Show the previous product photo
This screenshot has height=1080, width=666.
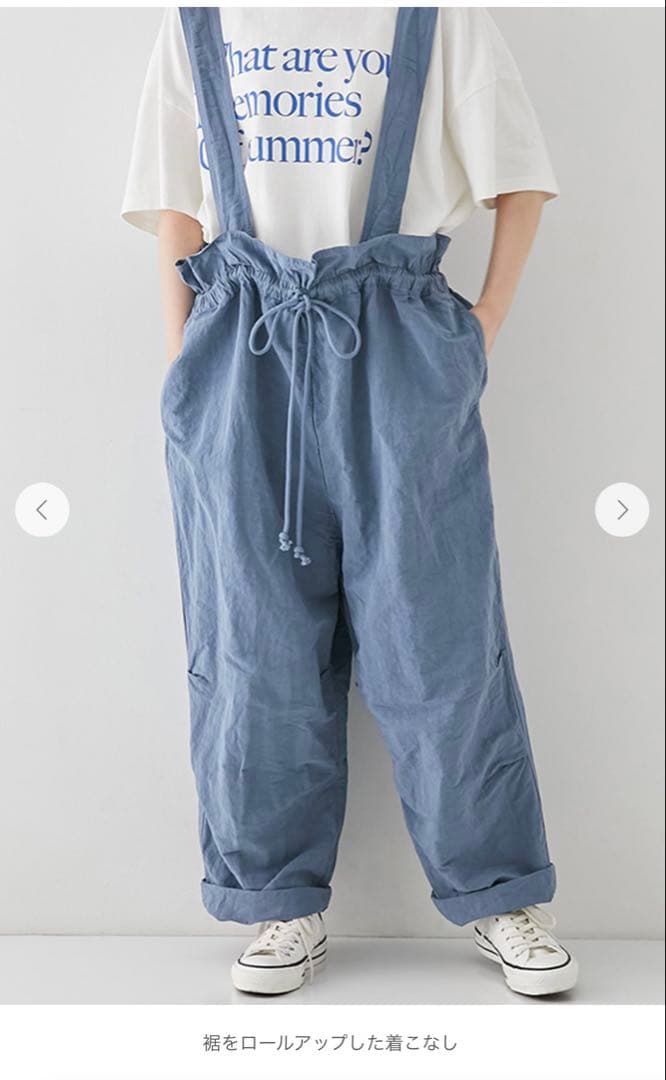[x=42, y=510]
